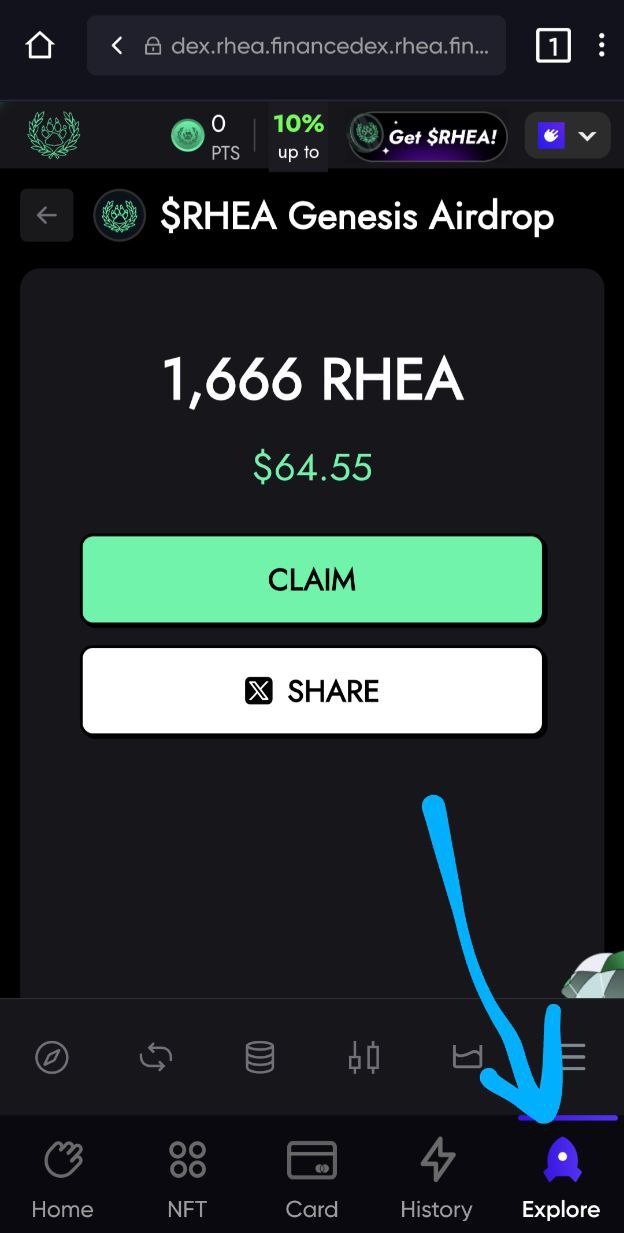Open the stacked coins pools icon
The height and width of the screenshot is (1233, 624).
260,1057
